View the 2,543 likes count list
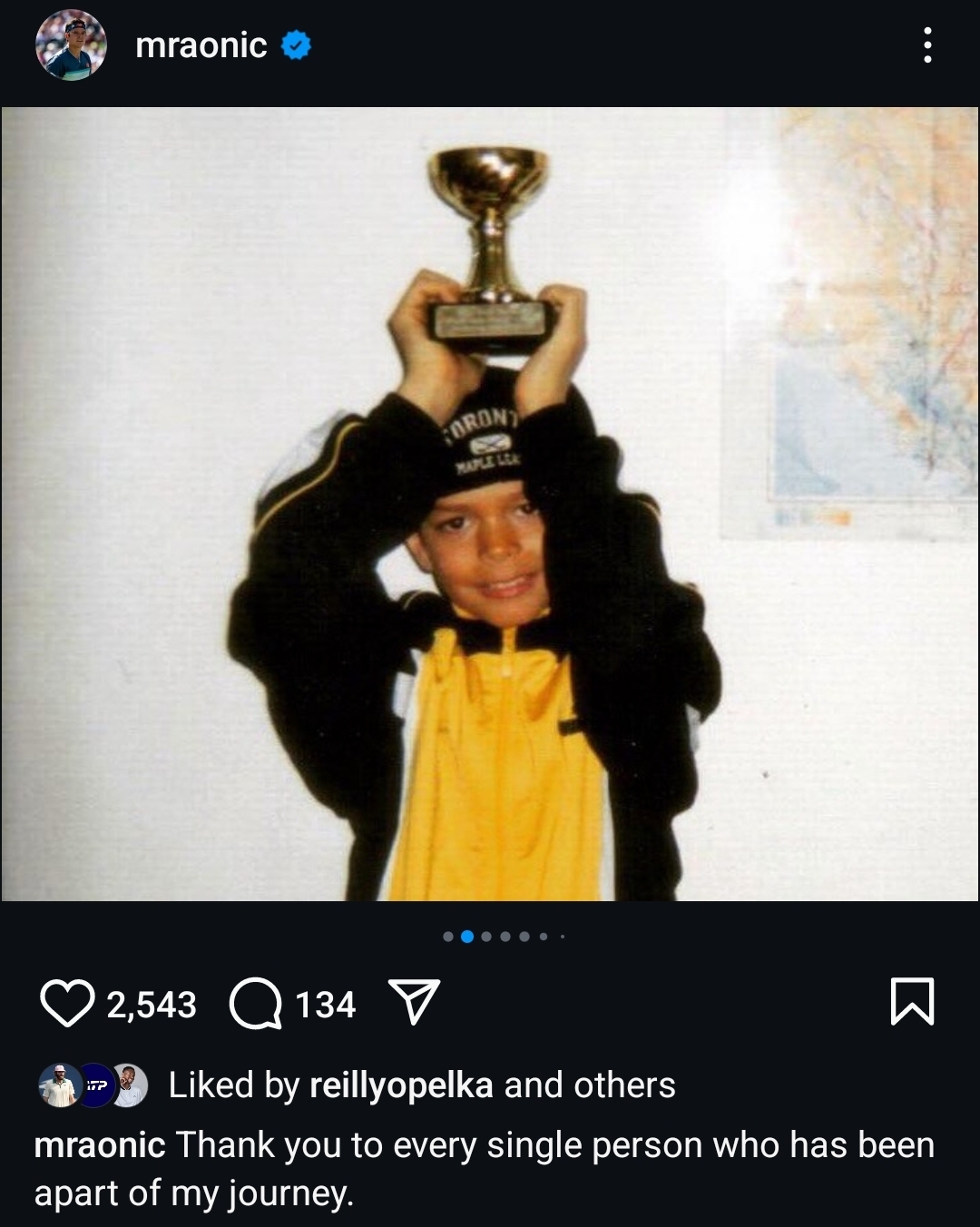This screenshot has height=1227, width=980. 152,1005
